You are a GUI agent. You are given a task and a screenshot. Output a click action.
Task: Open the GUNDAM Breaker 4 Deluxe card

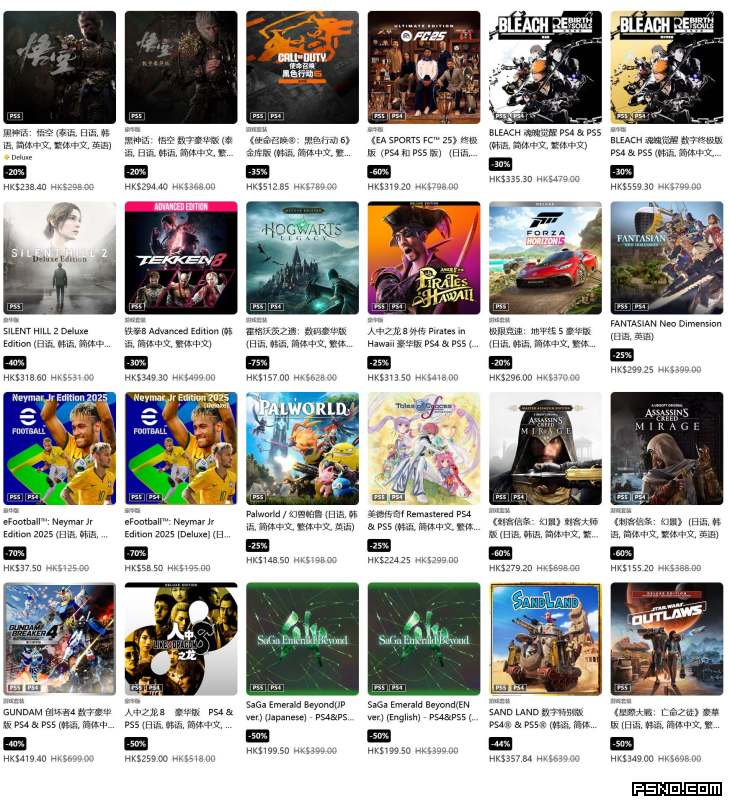coord(59,638)
